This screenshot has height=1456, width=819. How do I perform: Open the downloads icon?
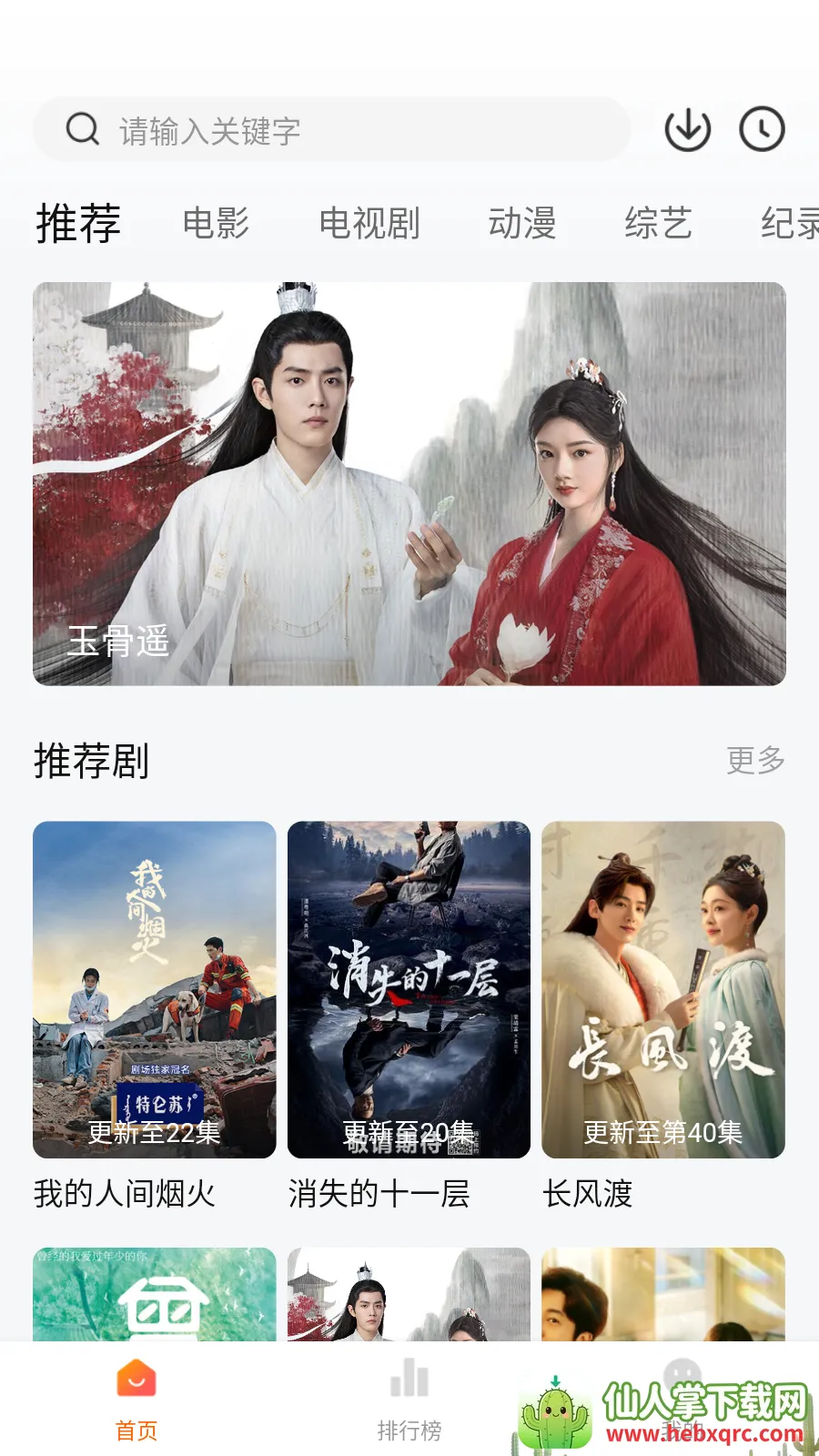click(x=687, y=129)
